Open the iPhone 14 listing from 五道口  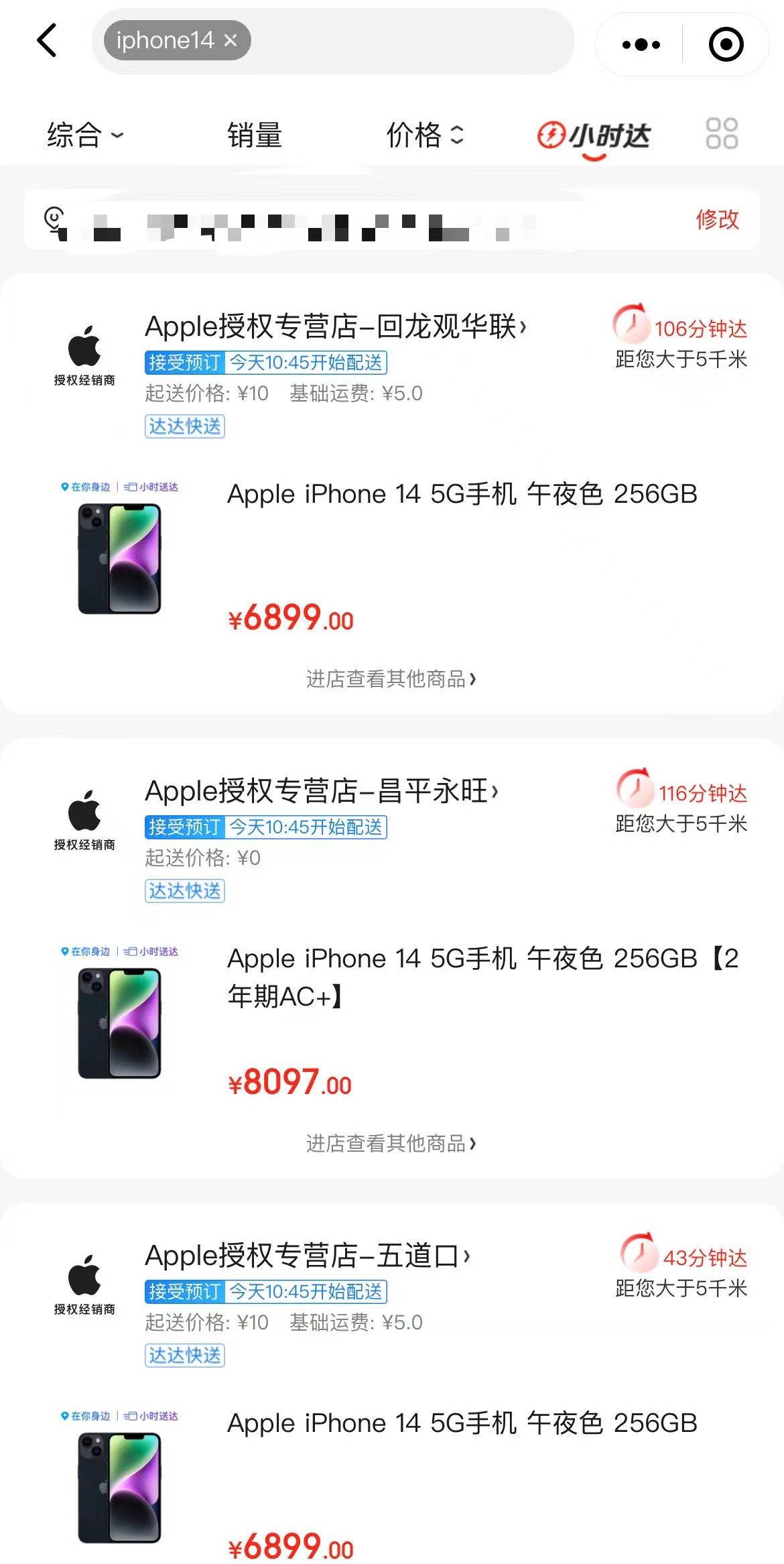pos(462,1423)
